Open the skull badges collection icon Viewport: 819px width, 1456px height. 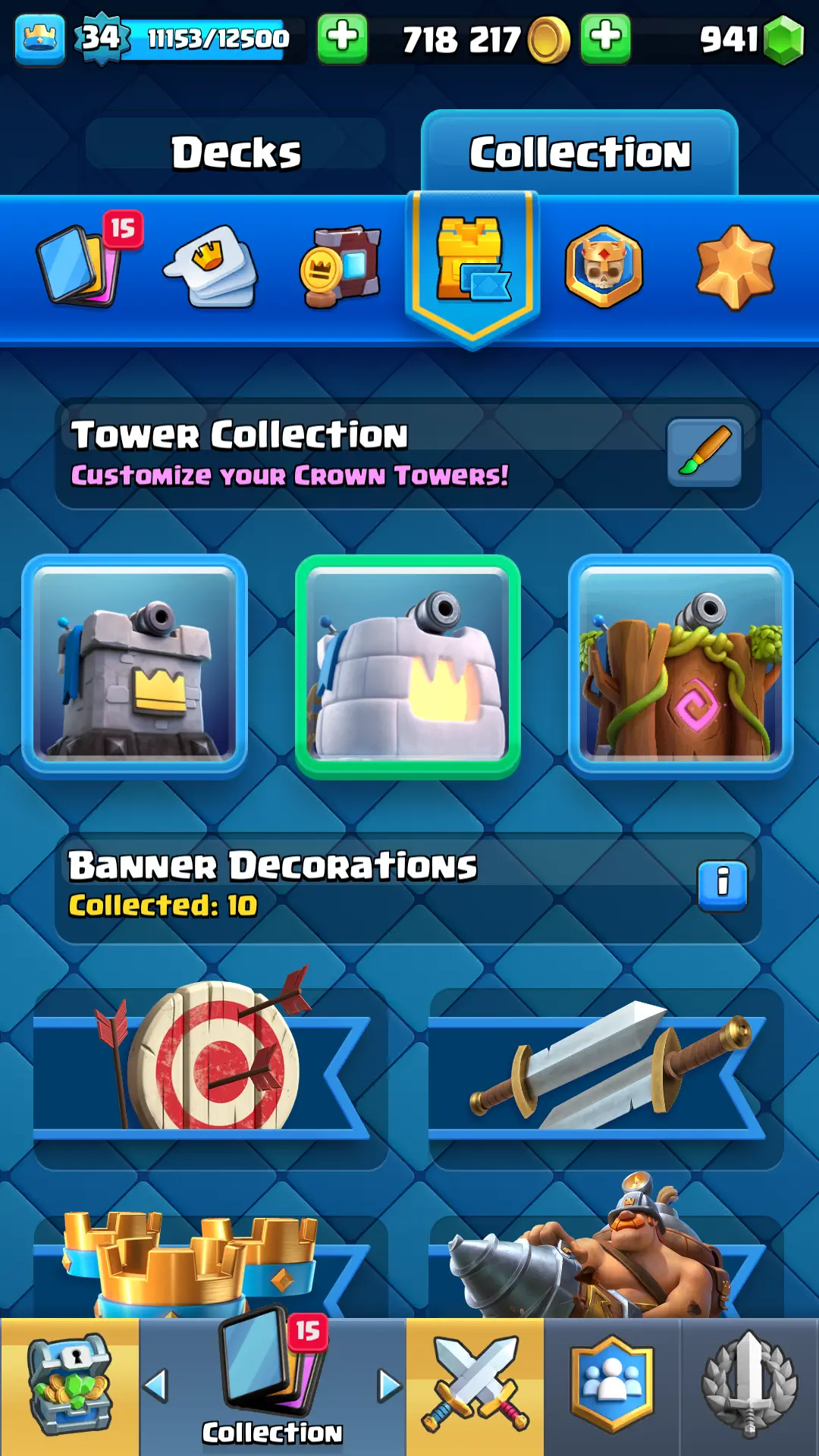604,267
